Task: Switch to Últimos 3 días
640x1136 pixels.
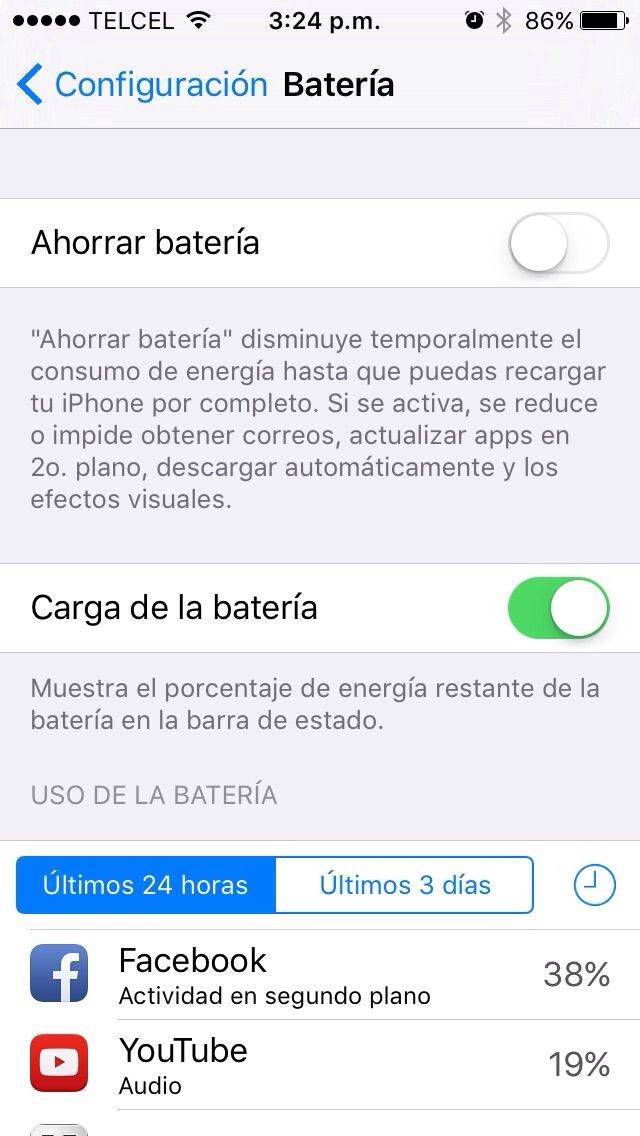Action: point(404,885)
